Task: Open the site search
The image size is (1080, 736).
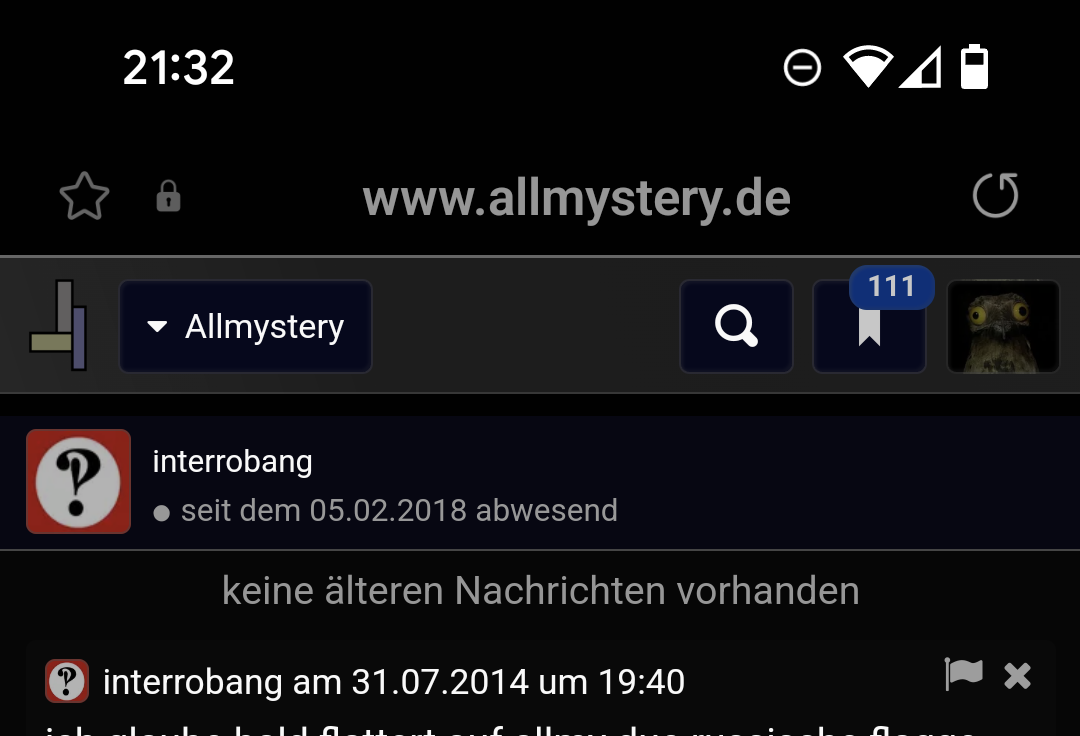Action: tap(736, 327)
